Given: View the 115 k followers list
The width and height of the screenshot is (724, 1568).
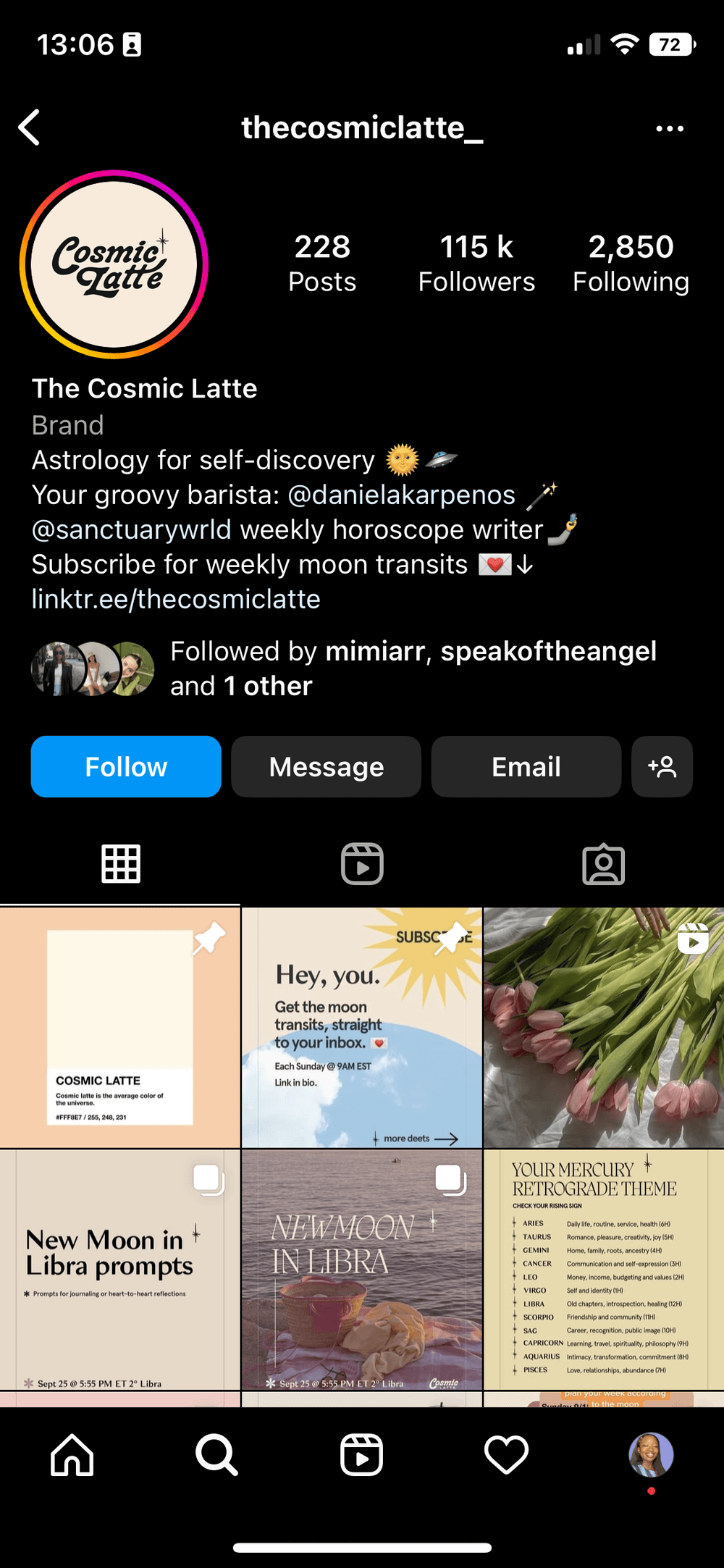Looking at the screenshot, I should pyautogui.click(x=476, y=263).
